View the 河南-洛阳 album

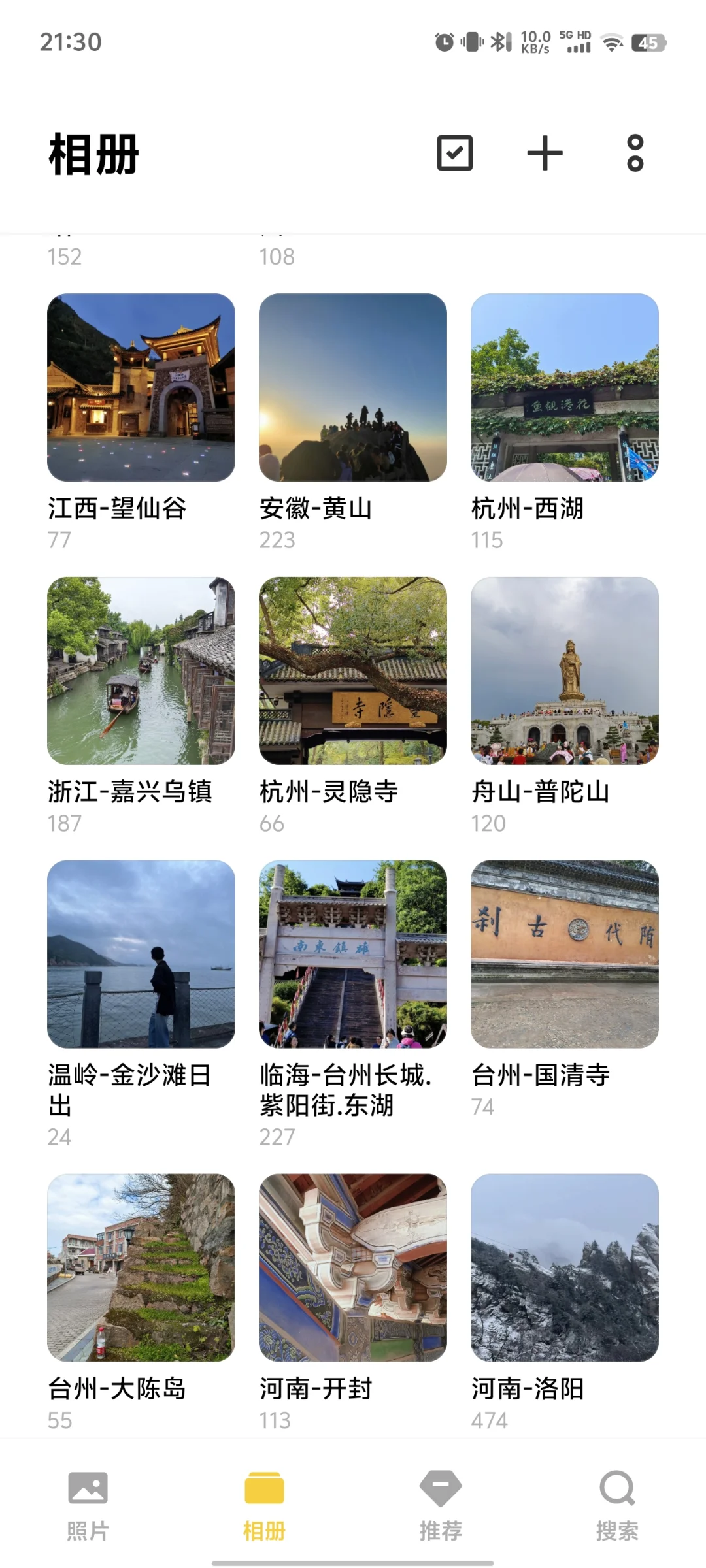pyautogui.click(x=565, y=1267)
